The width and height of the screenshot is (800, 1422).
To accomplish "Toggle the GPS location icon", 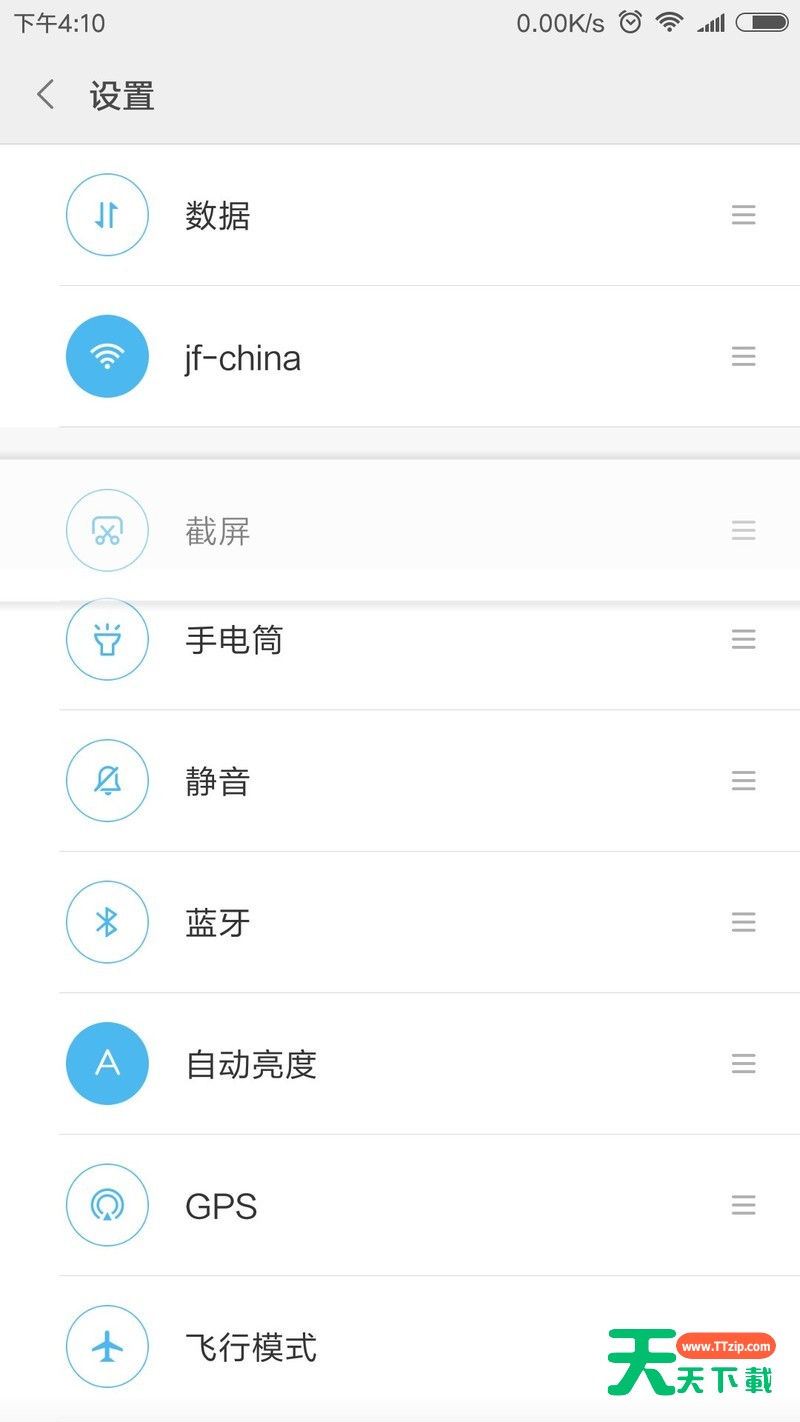I will coord(107,1206).
